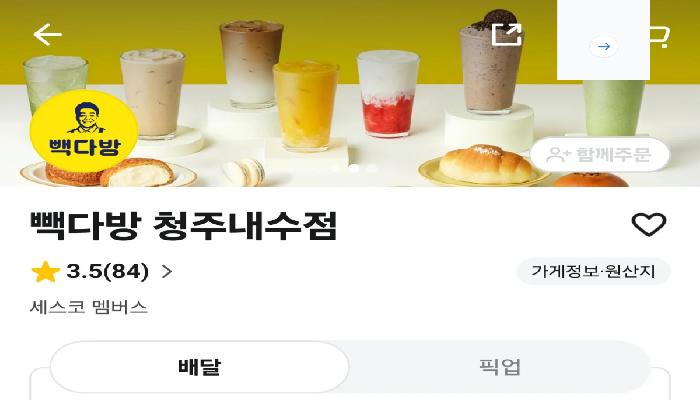Screen dimensions: 700x400
Task: Switch to the 픽업 pickup tab
Action: pos(499,366)
